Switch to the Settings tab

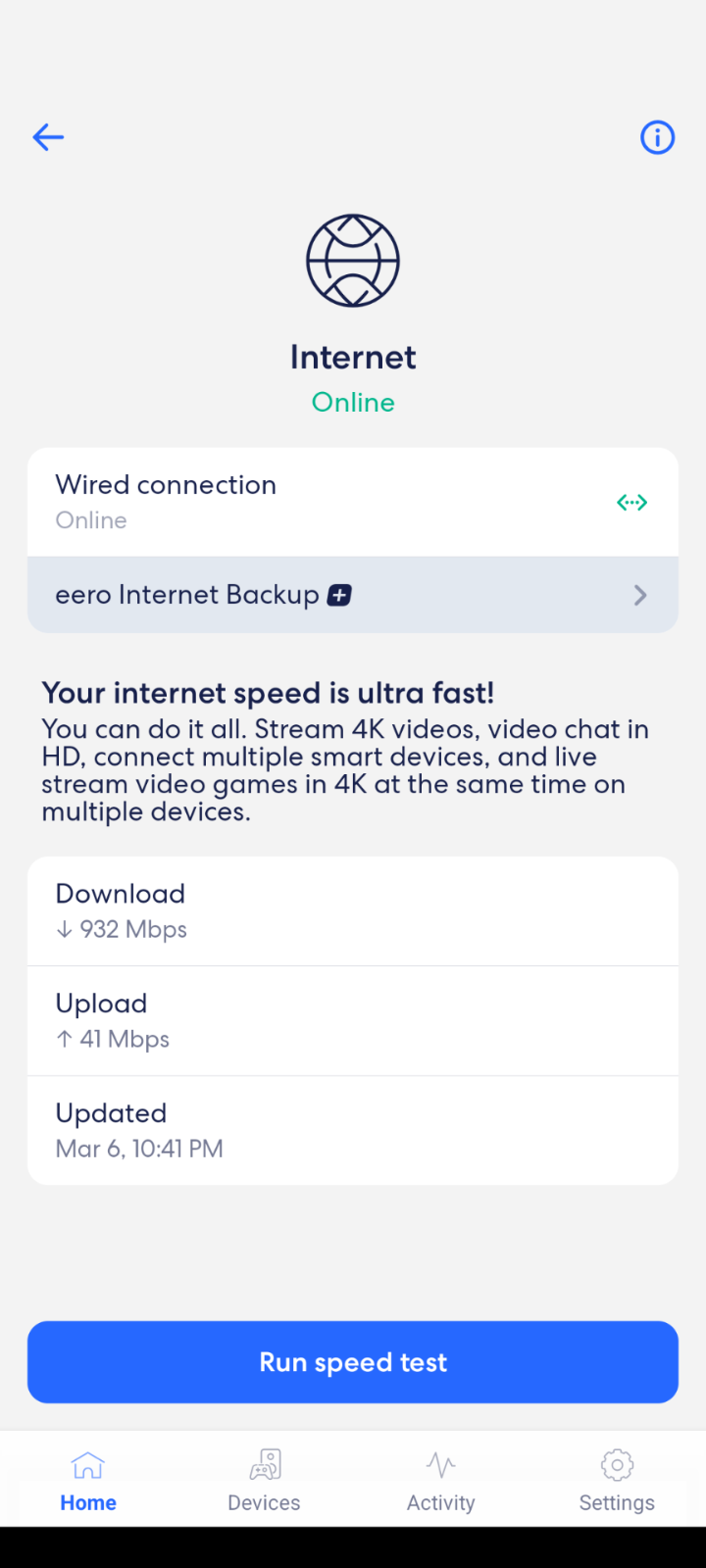(617, 1481)
